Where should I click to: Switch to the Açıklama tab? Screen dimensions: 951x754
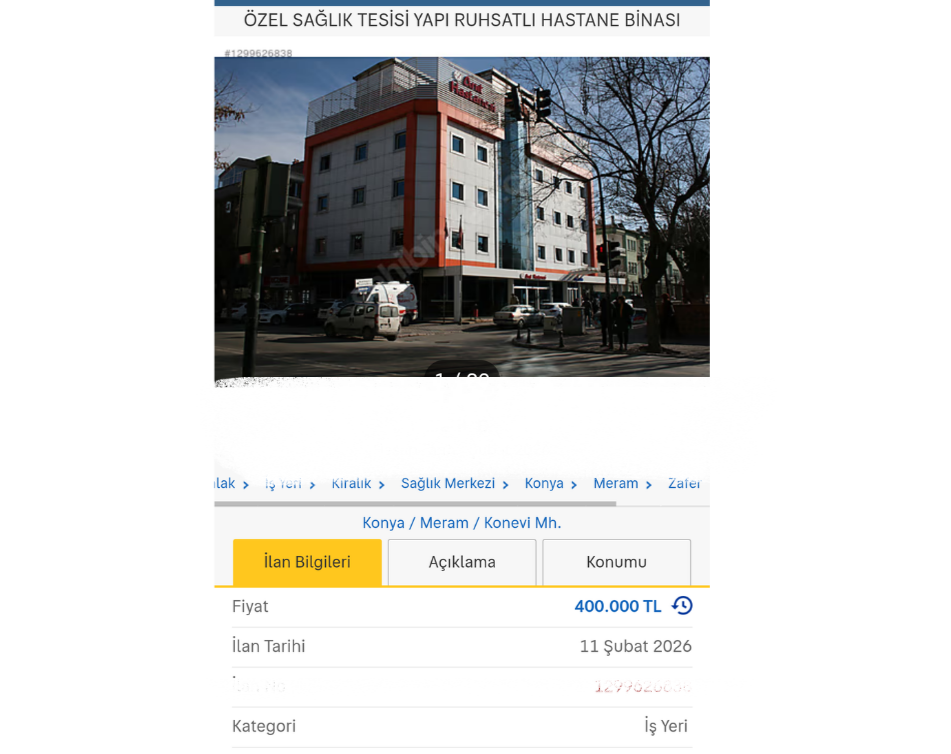462,562
